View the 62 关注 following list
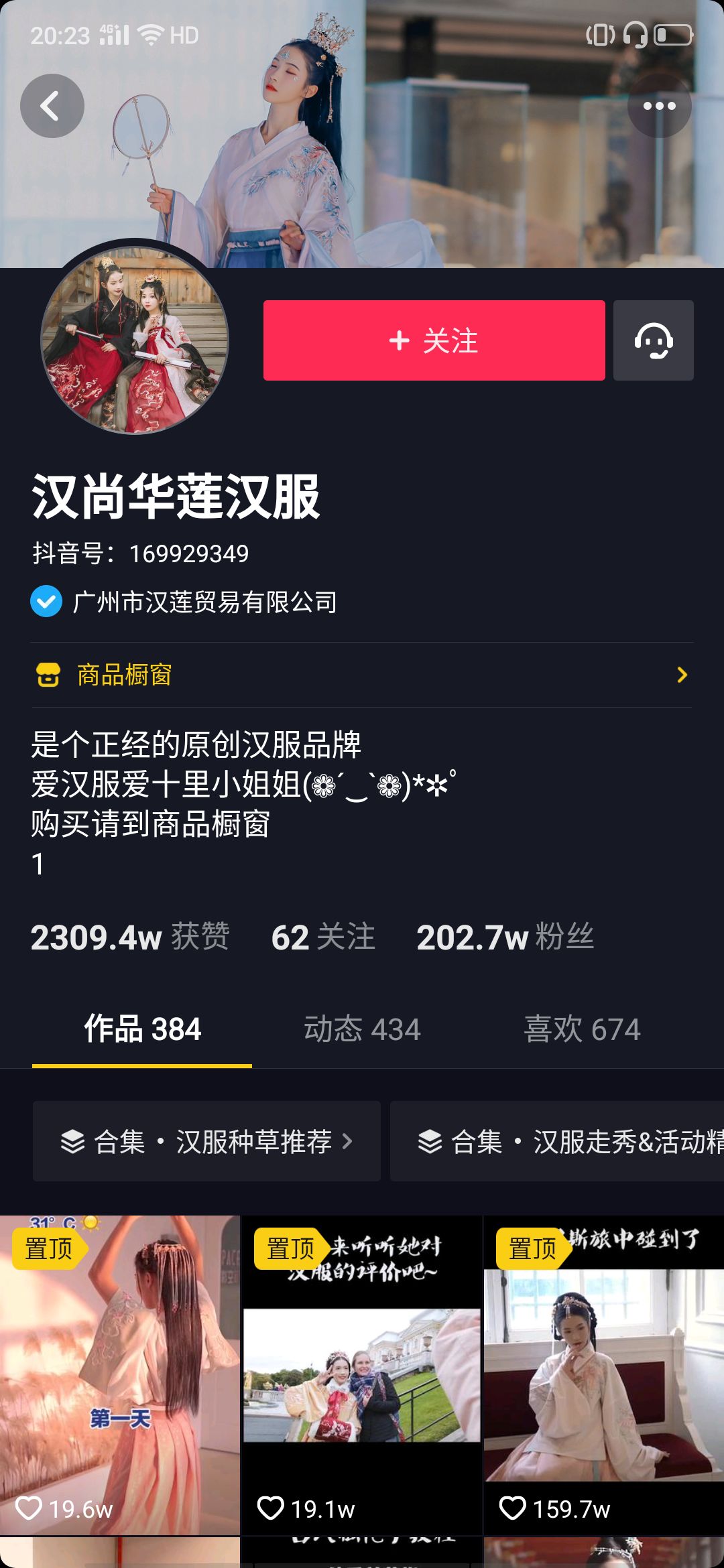The height and width of the screenshot is (1568, 724). pyautogui.click(x=323, y=937)
